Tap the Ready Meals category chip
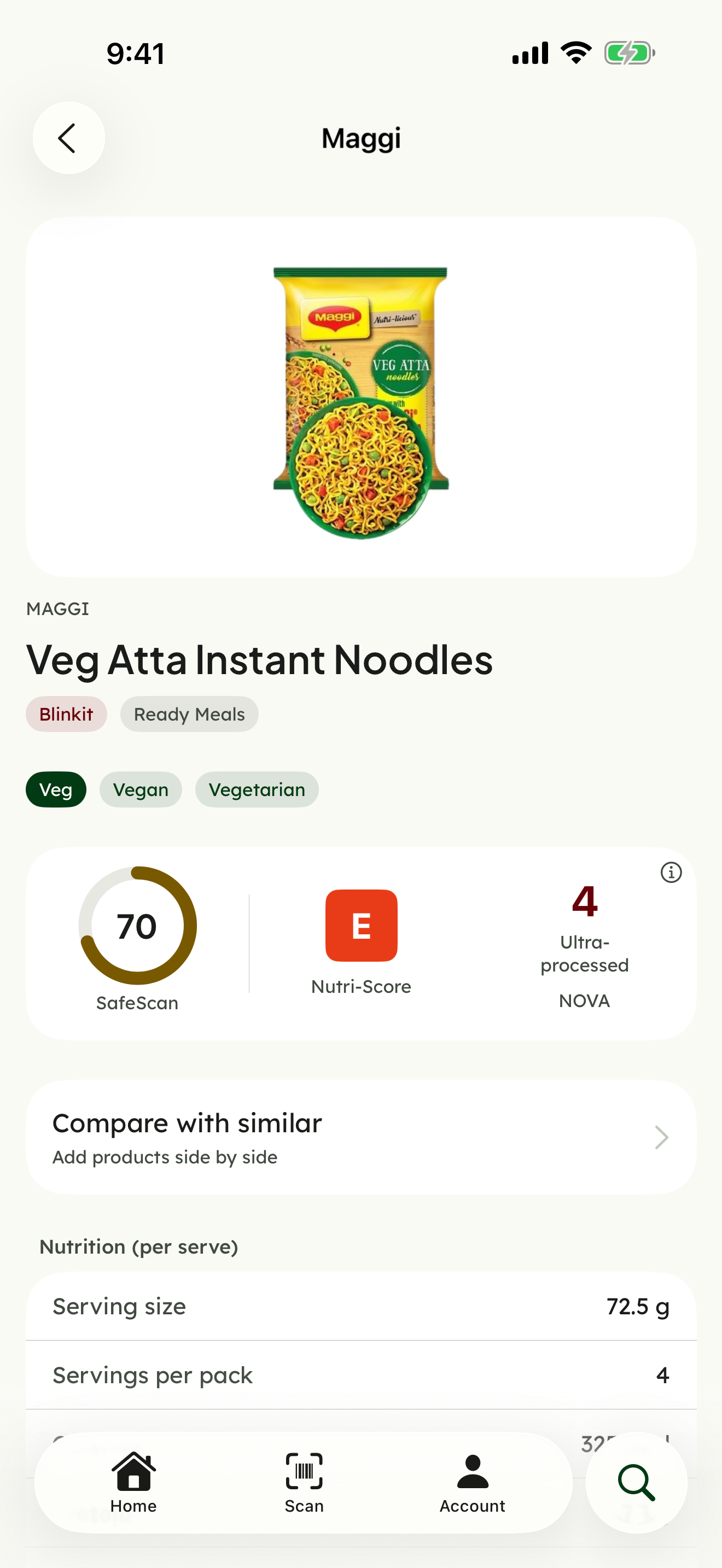This screenshot has height=1568, width=722. [189, 714]
